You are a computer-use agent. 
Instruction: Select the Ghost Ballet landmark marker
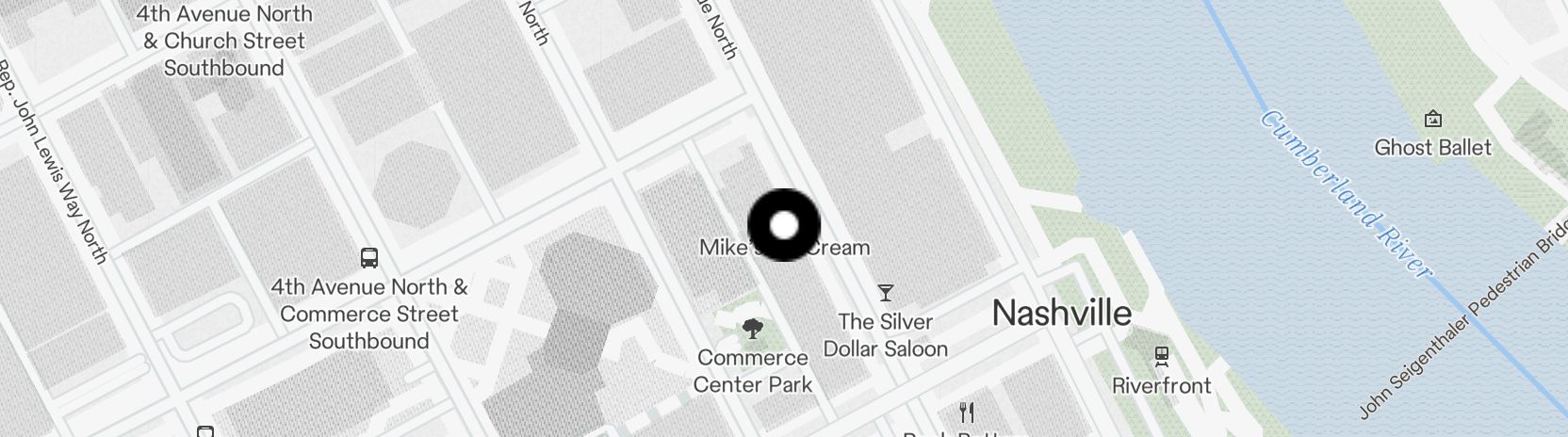point(1432,119)
